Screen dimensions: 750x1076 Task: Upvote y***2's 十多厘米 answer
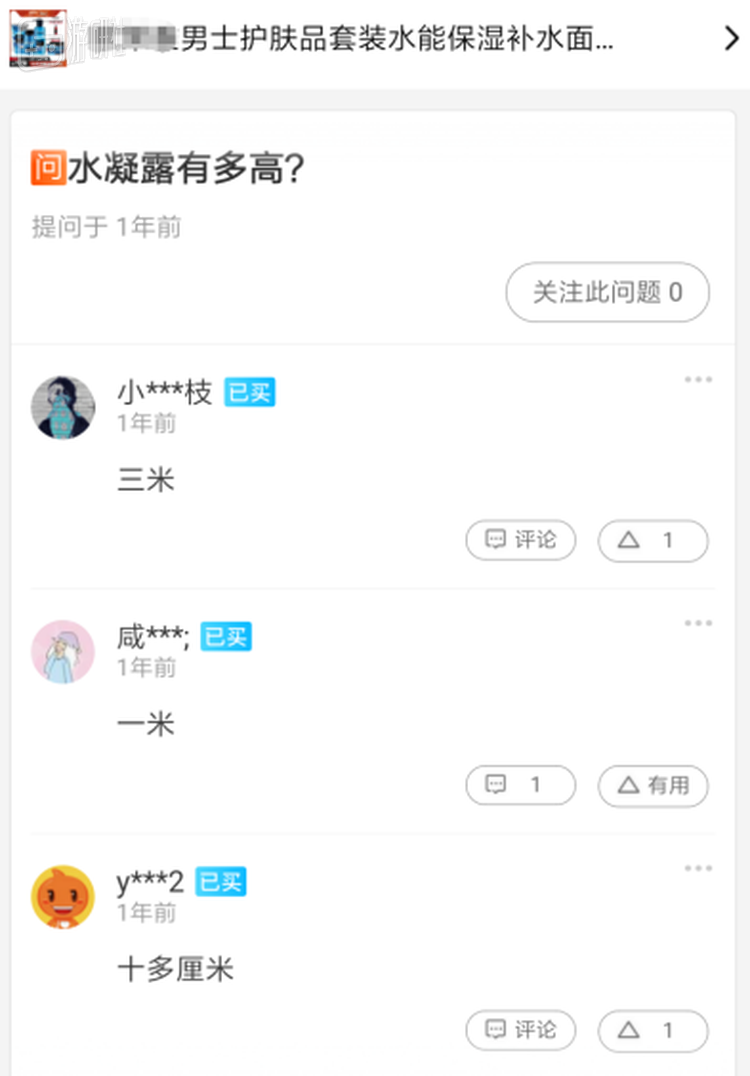pyautogui.click(x=652, y=1030)
